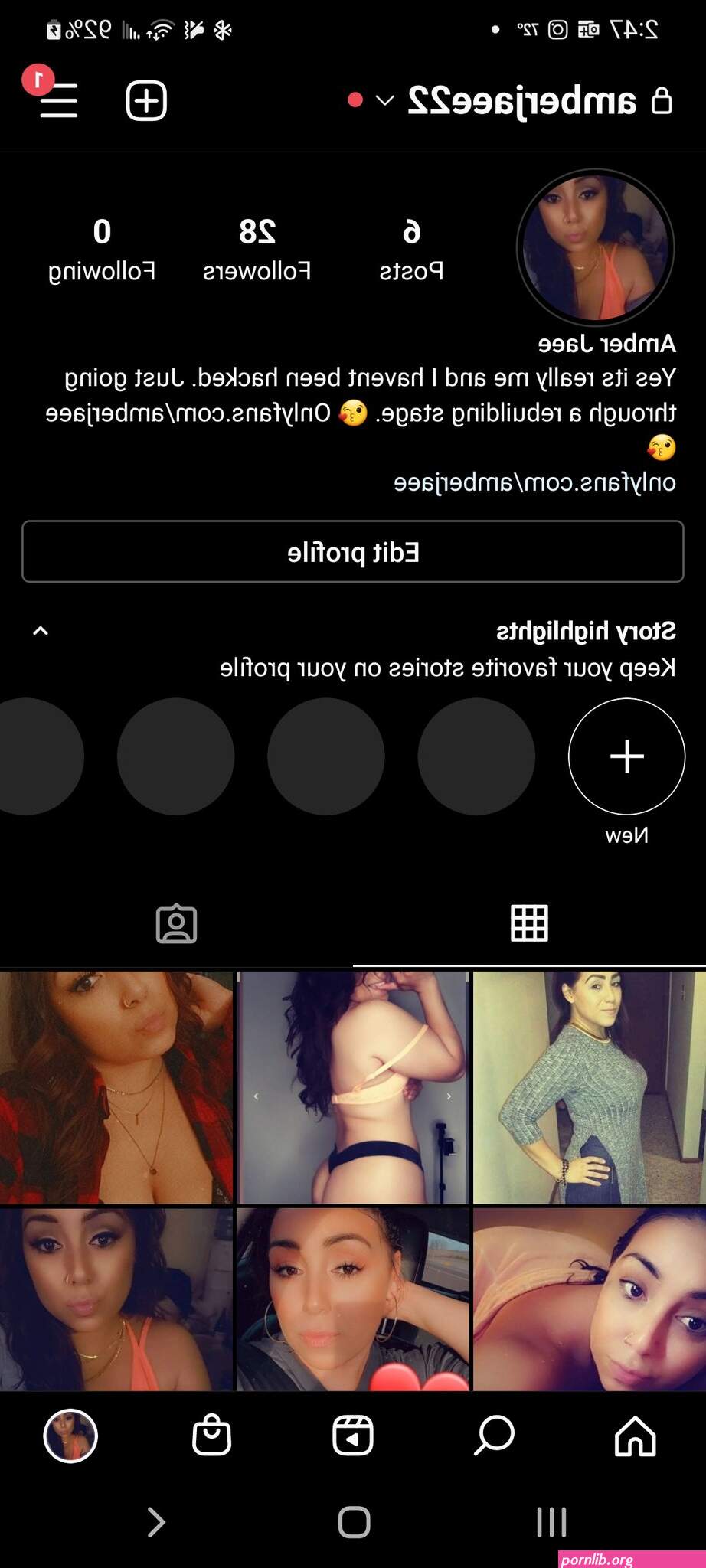Viewport: 706px width, 1568px height.
Task: Open the system recent apps view
Action: coord(551,1522)
